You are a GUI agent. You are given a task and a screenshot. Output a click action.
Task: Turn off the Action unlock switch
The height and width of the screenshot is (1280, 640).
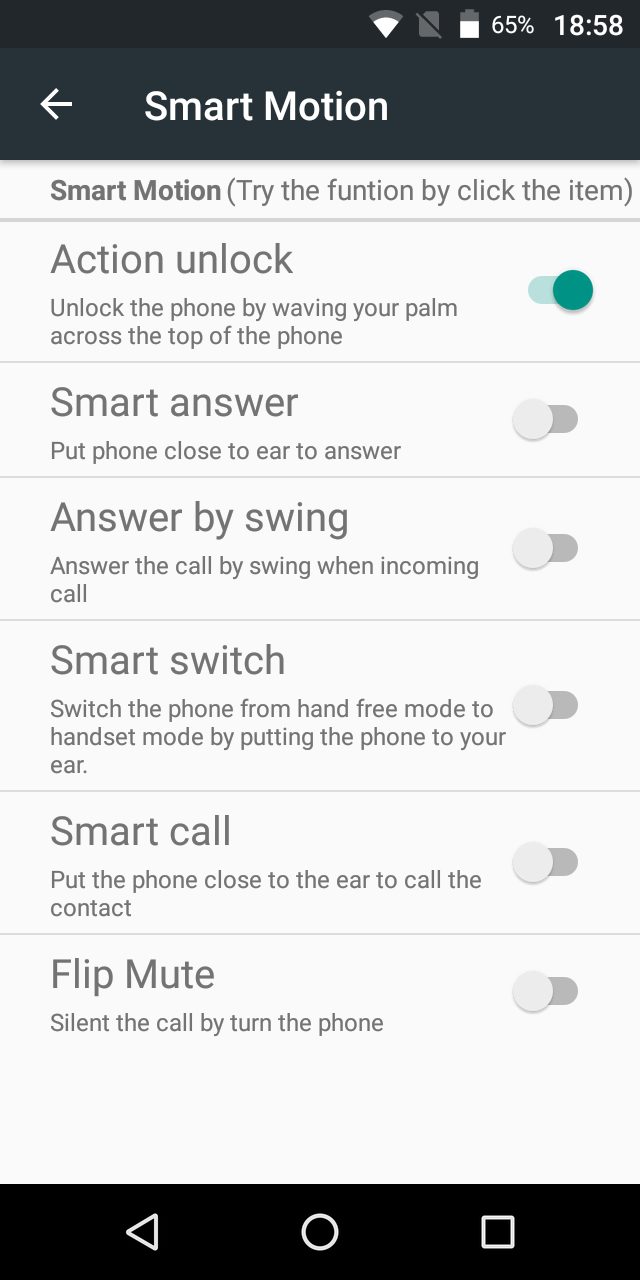560,291
